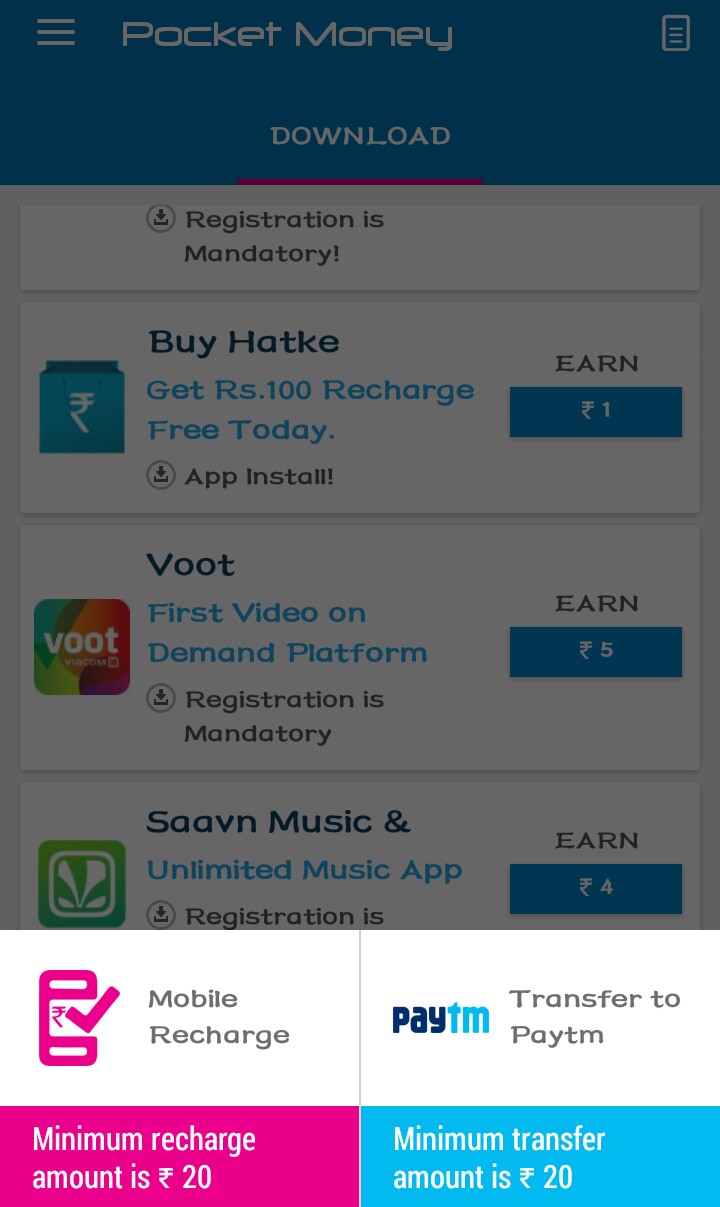Screen dimensions: 720x1207
Task: Open the document icon in app bar
Action: [676, 34]
